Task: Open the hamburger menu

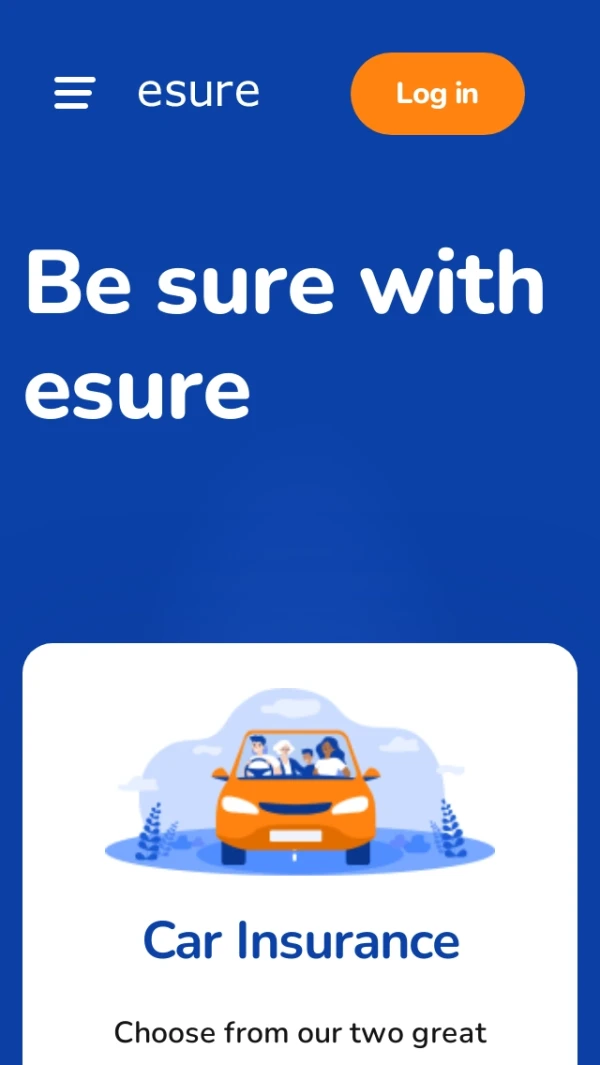Action: [74, 93]
